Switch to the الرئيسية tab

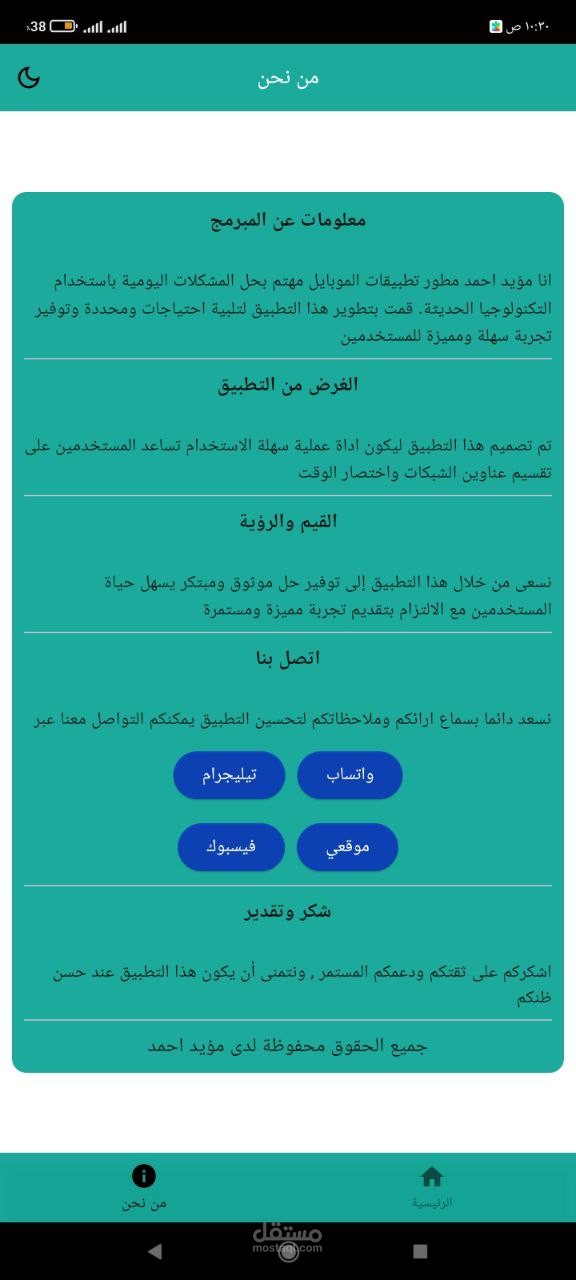pyautogui.click(x=432, y=1187)
